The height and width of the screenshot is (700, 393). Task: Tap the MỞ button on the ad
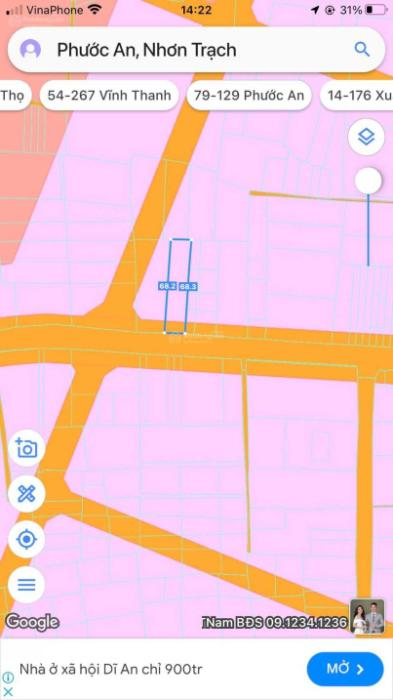click(345, 669)
